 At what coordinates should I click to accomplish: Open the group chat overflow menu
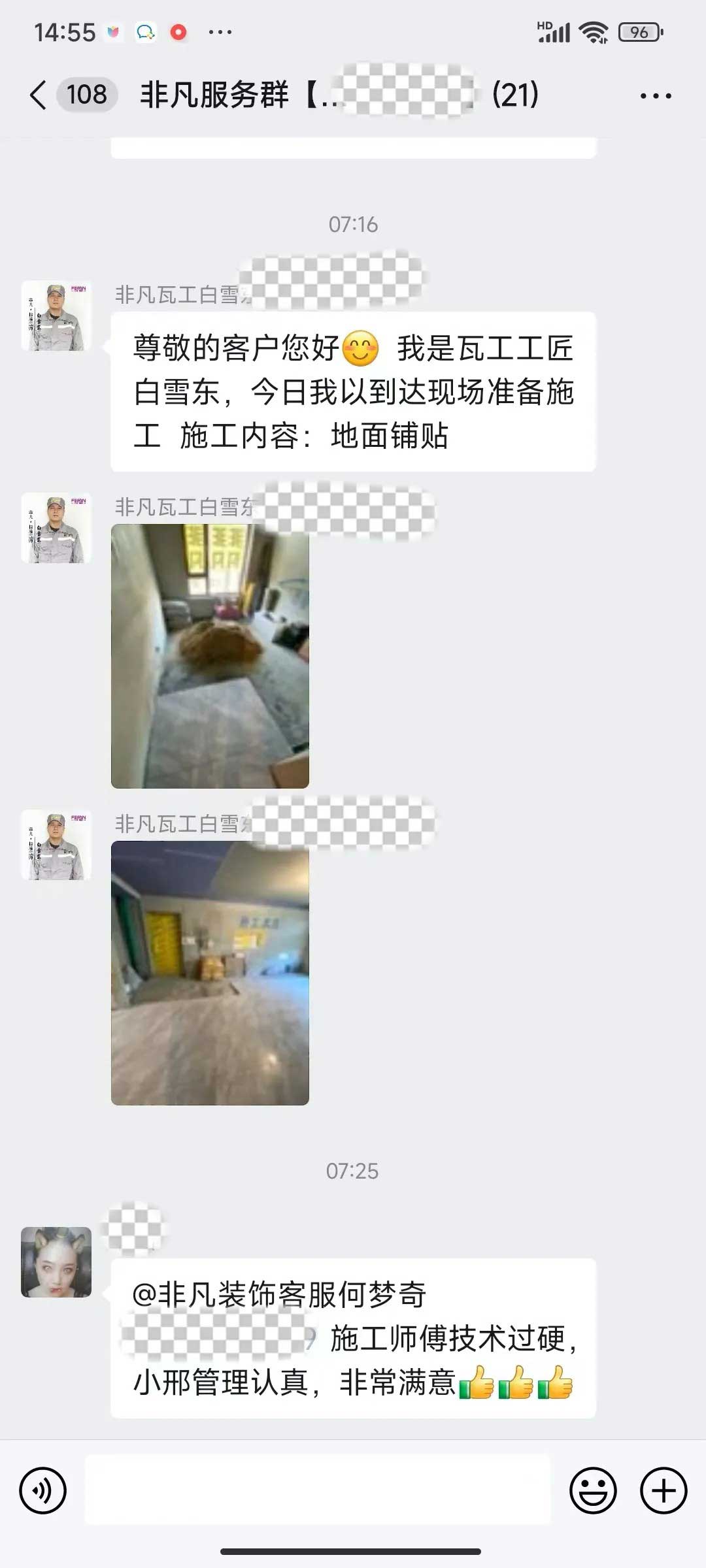655,96
